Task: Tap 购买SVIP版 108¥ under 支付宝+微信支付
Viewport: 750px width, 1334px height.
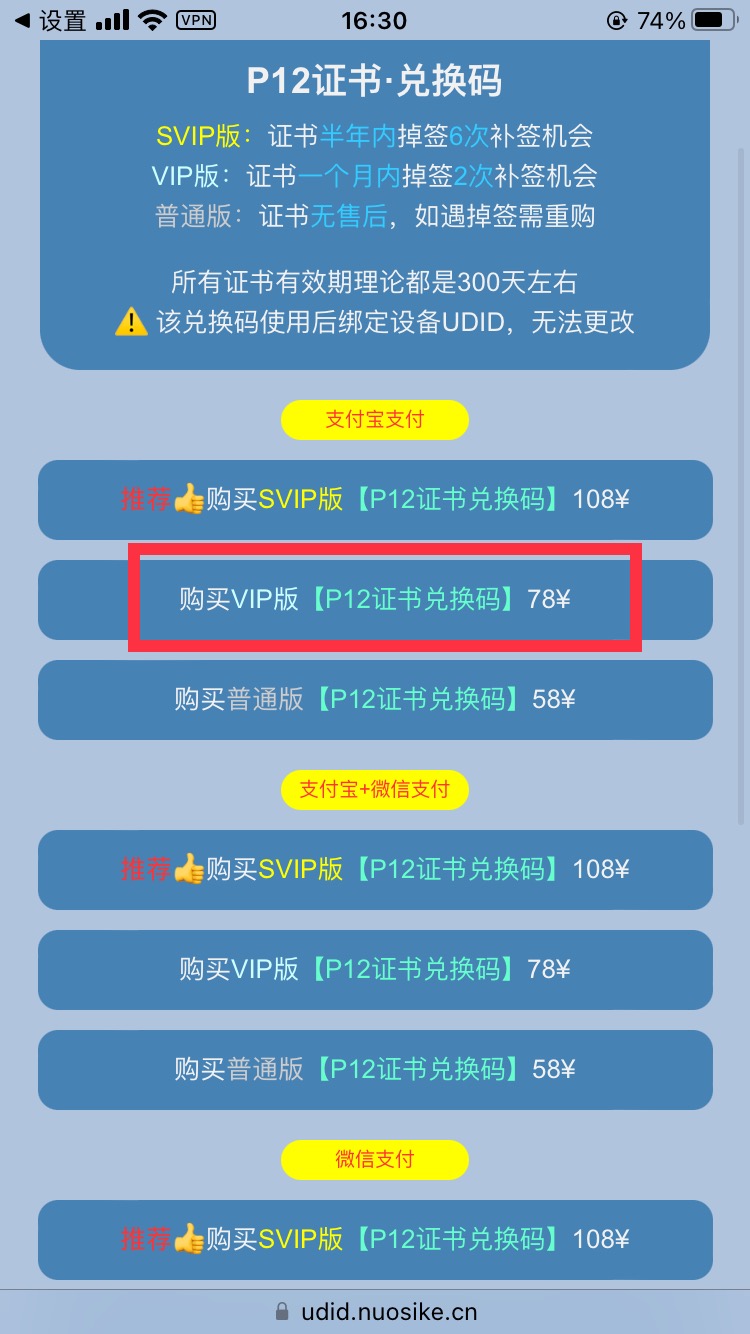Action: 375,870
